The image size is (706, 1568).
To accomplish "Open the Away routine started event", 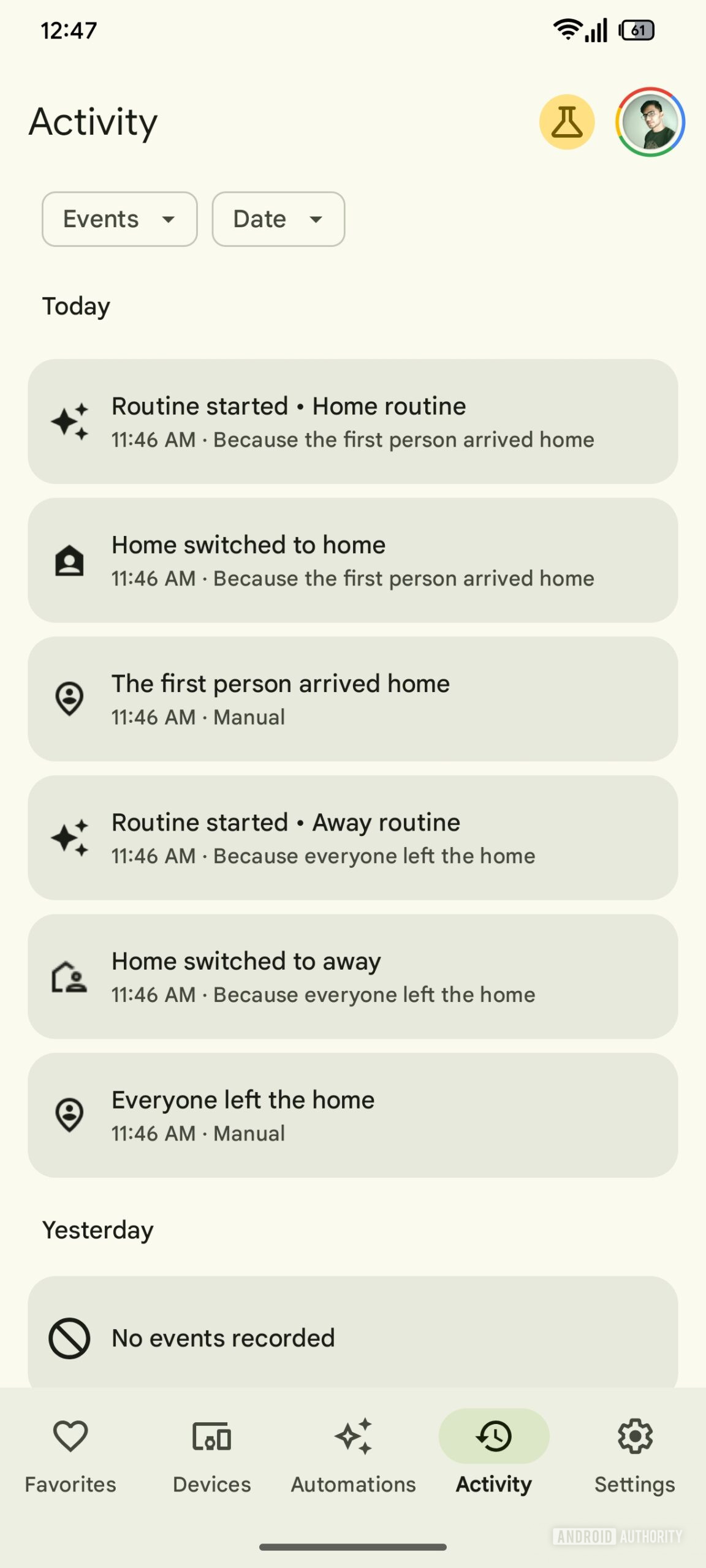I will click(x=352, y=837).
